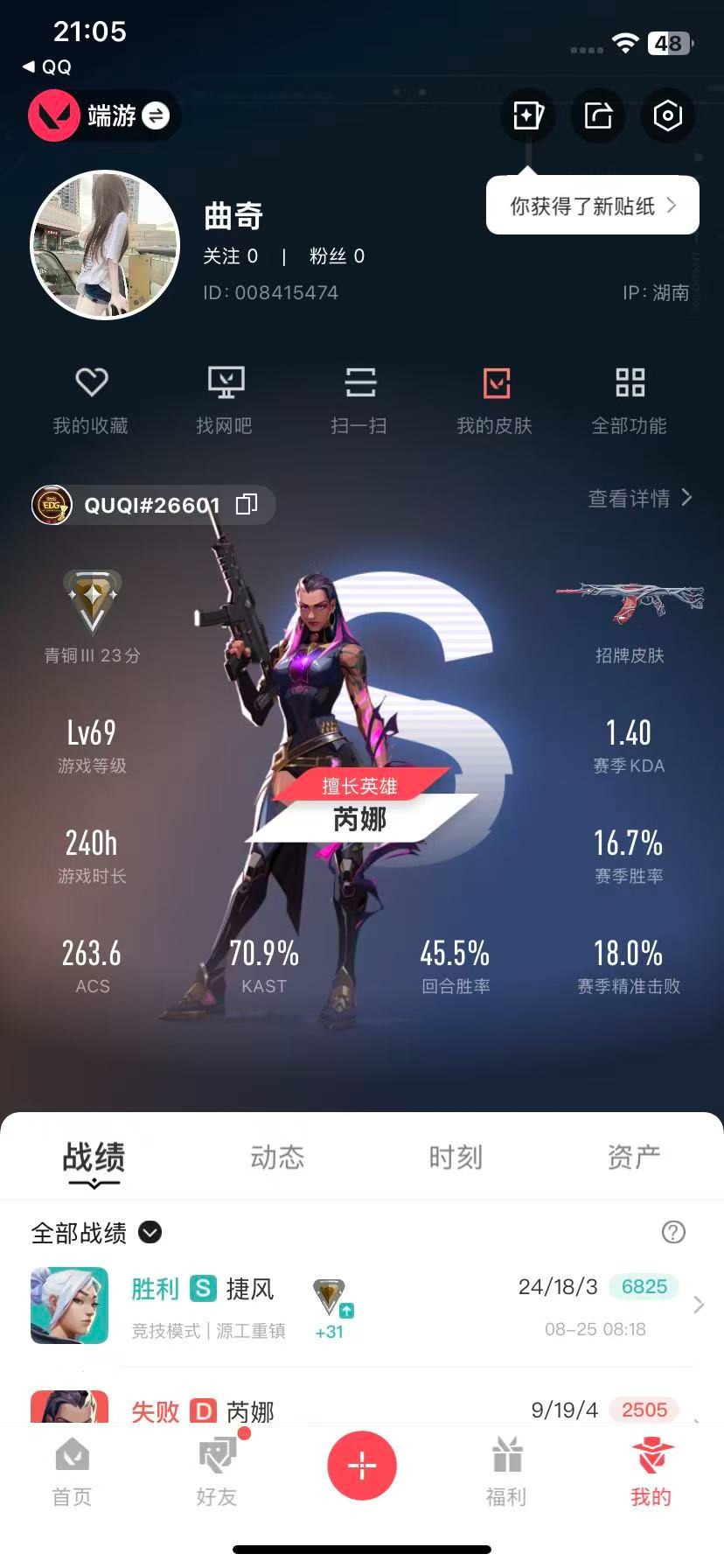Launch 扫一扫 scanner
Viewport: 724px width, 1568px height.
tap(359, 400)
